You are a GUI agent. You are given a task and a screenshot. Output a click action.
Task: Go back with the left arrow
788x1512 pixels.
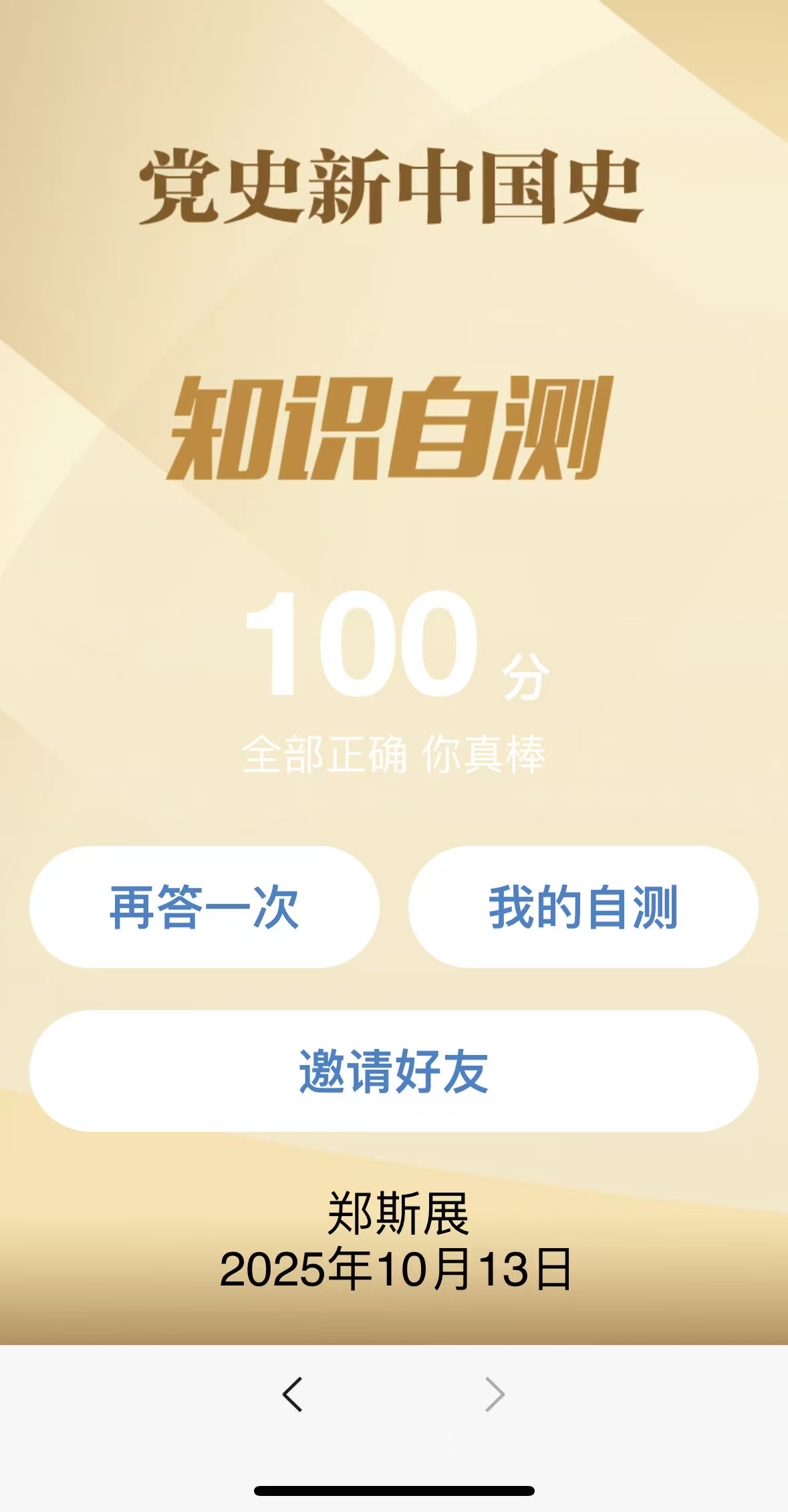tap(293, 1394)
